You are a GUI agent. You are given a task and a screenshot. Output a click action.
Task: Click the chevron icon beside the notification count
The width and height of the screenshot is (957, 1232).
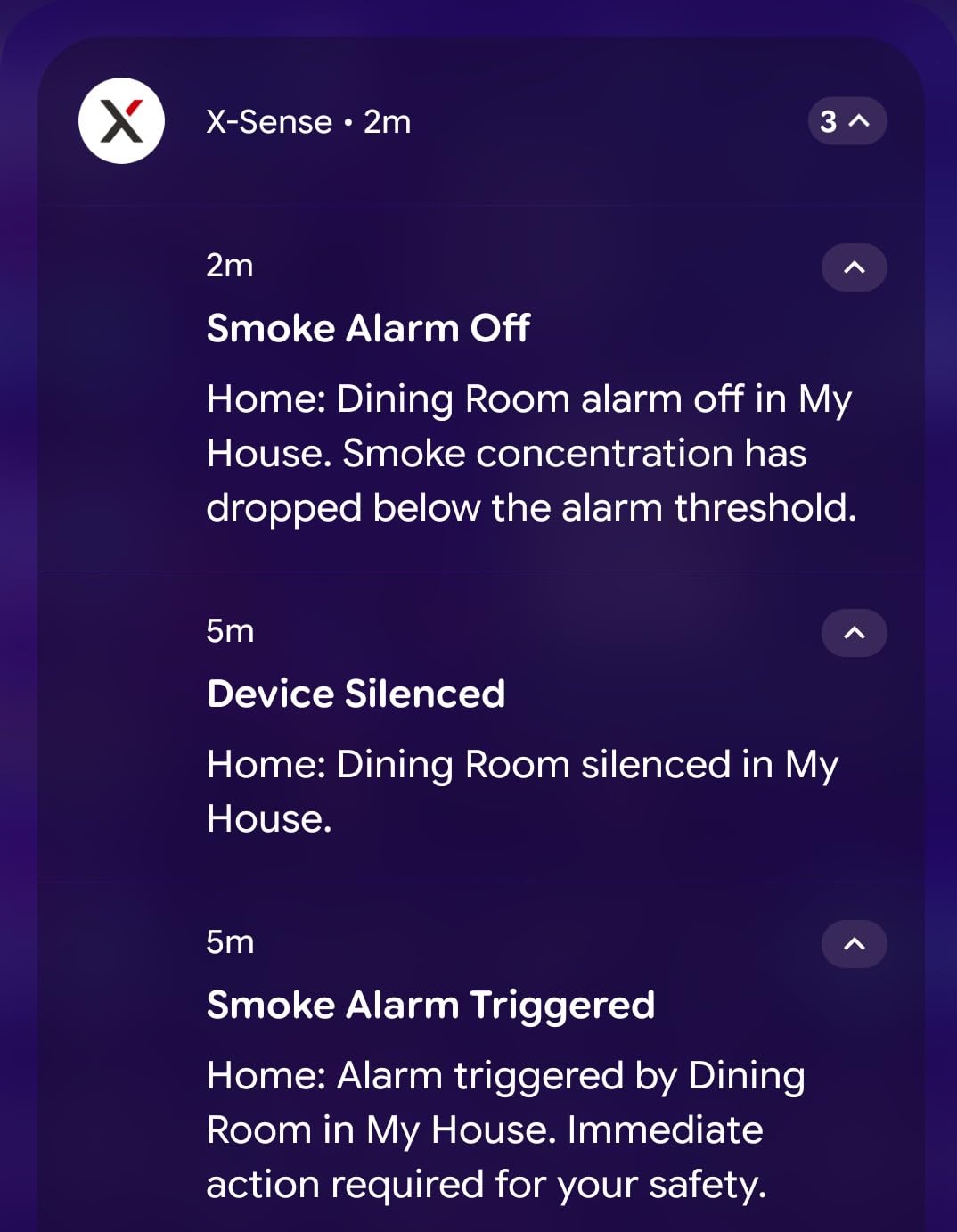pyautogui.click(x=858, y=119)
